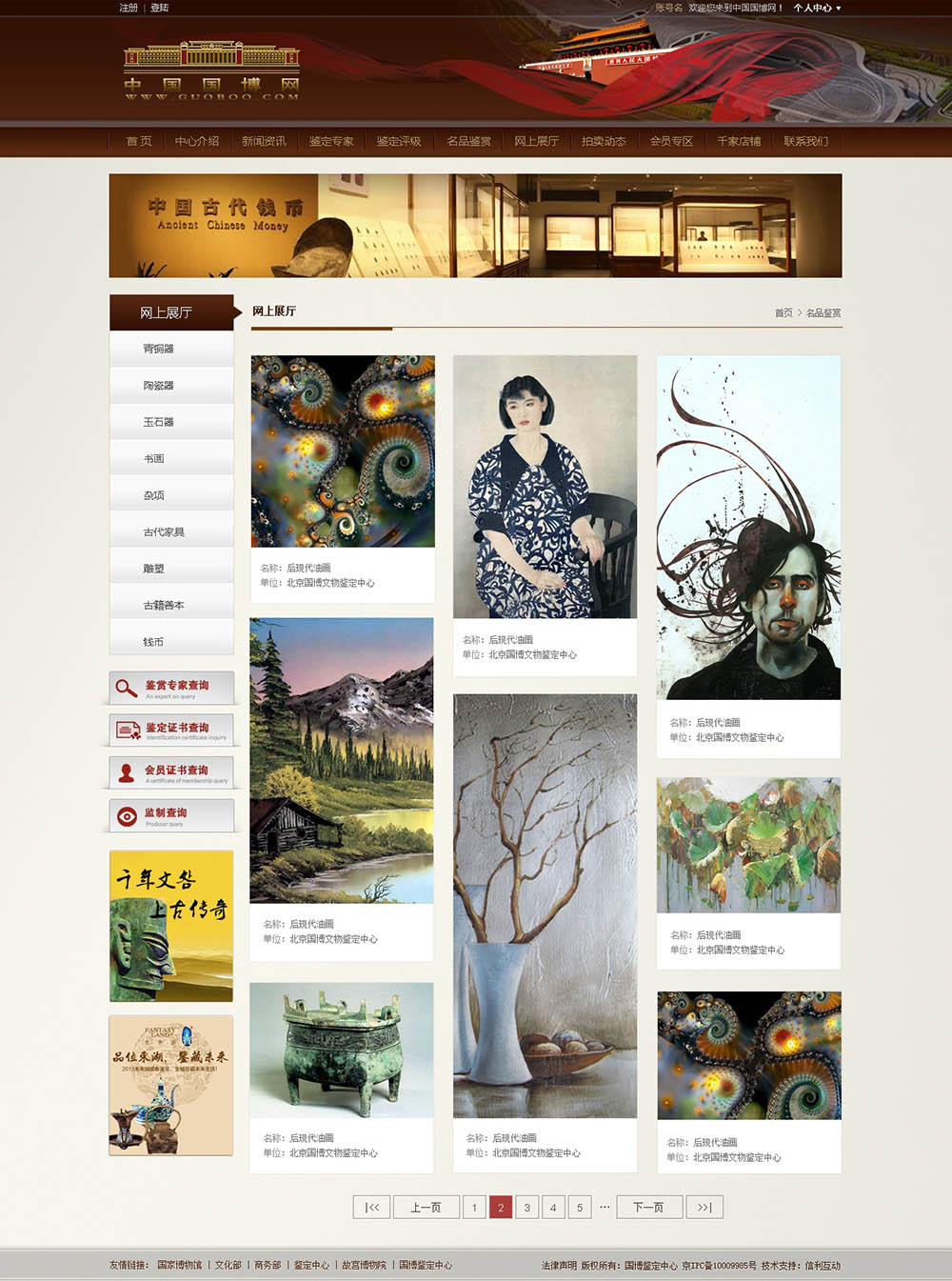Open 鉴定专家 navigation item
The width and height of the screenshot is (952, 1281).
[331, 141]
